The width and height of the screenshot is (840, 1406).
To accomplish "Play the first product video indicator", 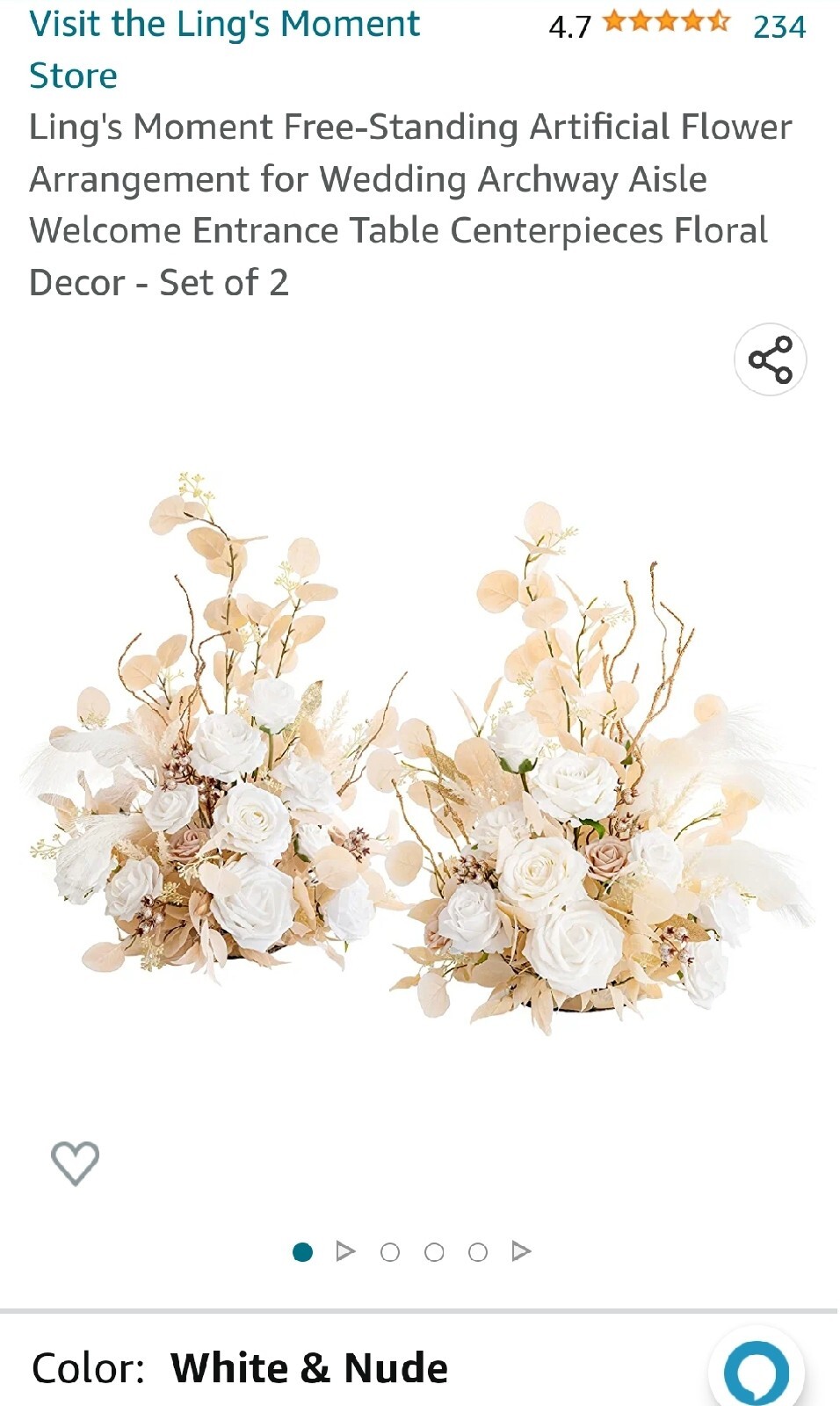I will [346, 1251].
